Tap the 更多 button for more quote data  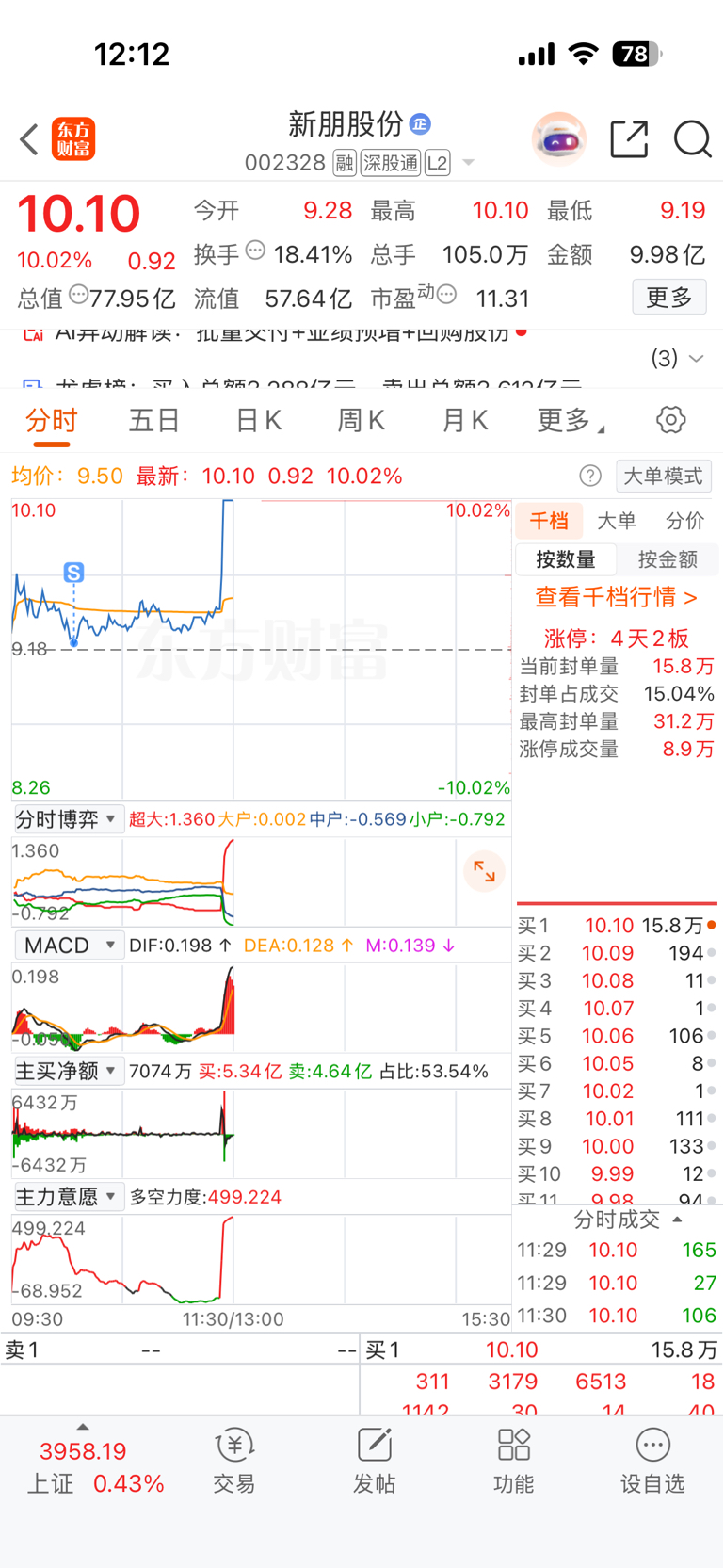[669, 298]
